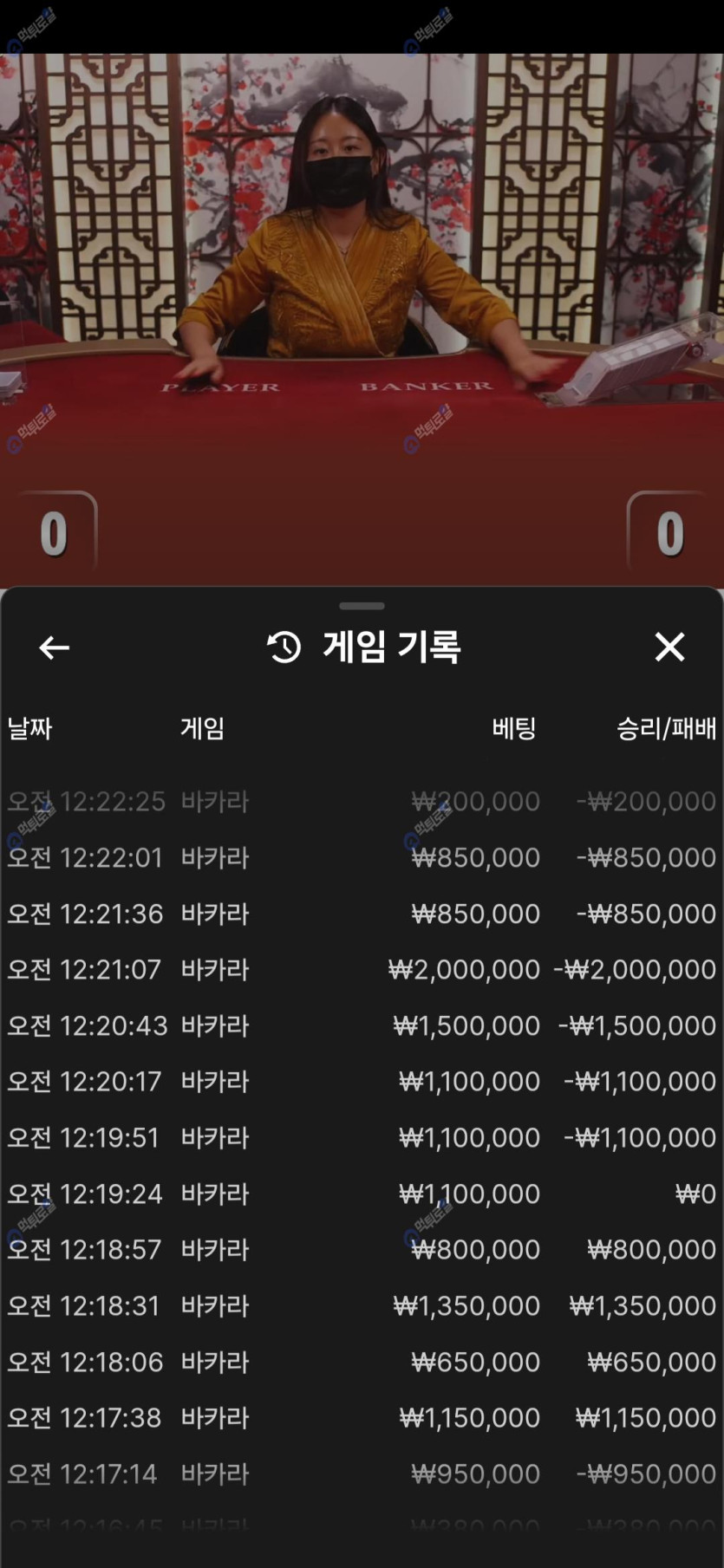The image size is (724, 1568).
Task: Show details for the 오전 12:18:31 round
Action: (362, 1305)
